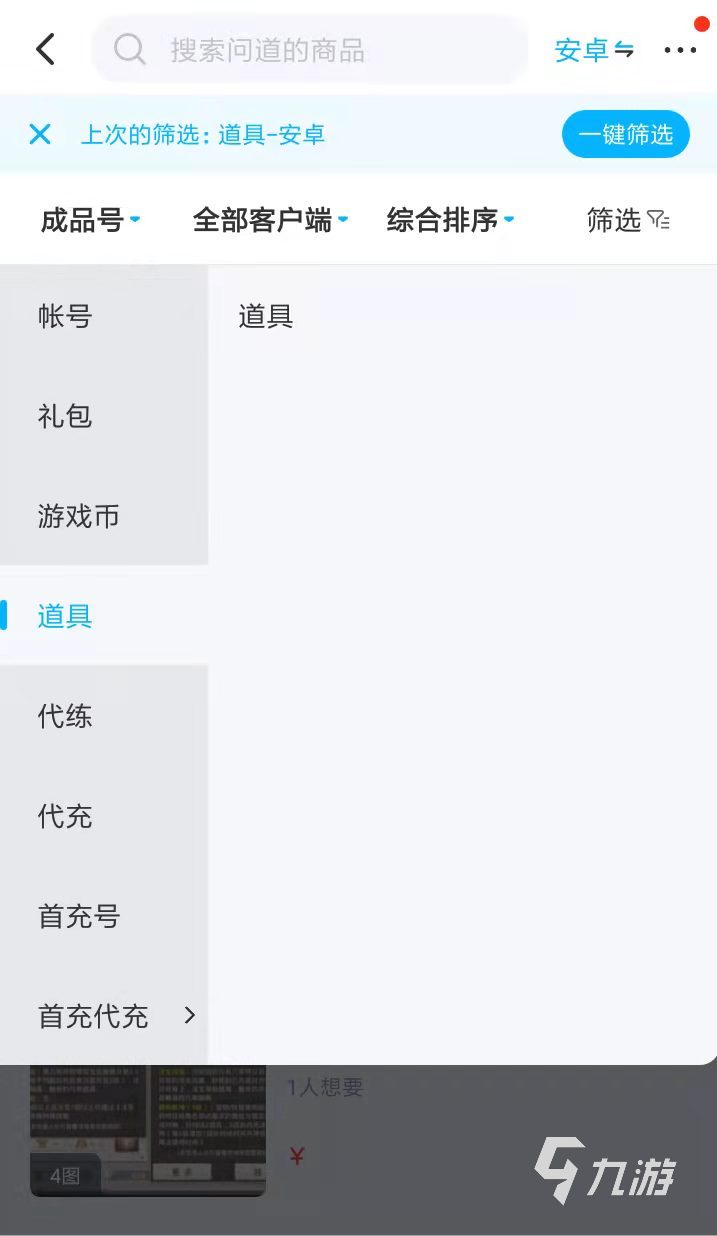Image resolution: width=717 pixels, height=1236 pixels.
Task: Switch platform via the 安卓 toggle
Action: pos(594,50)
